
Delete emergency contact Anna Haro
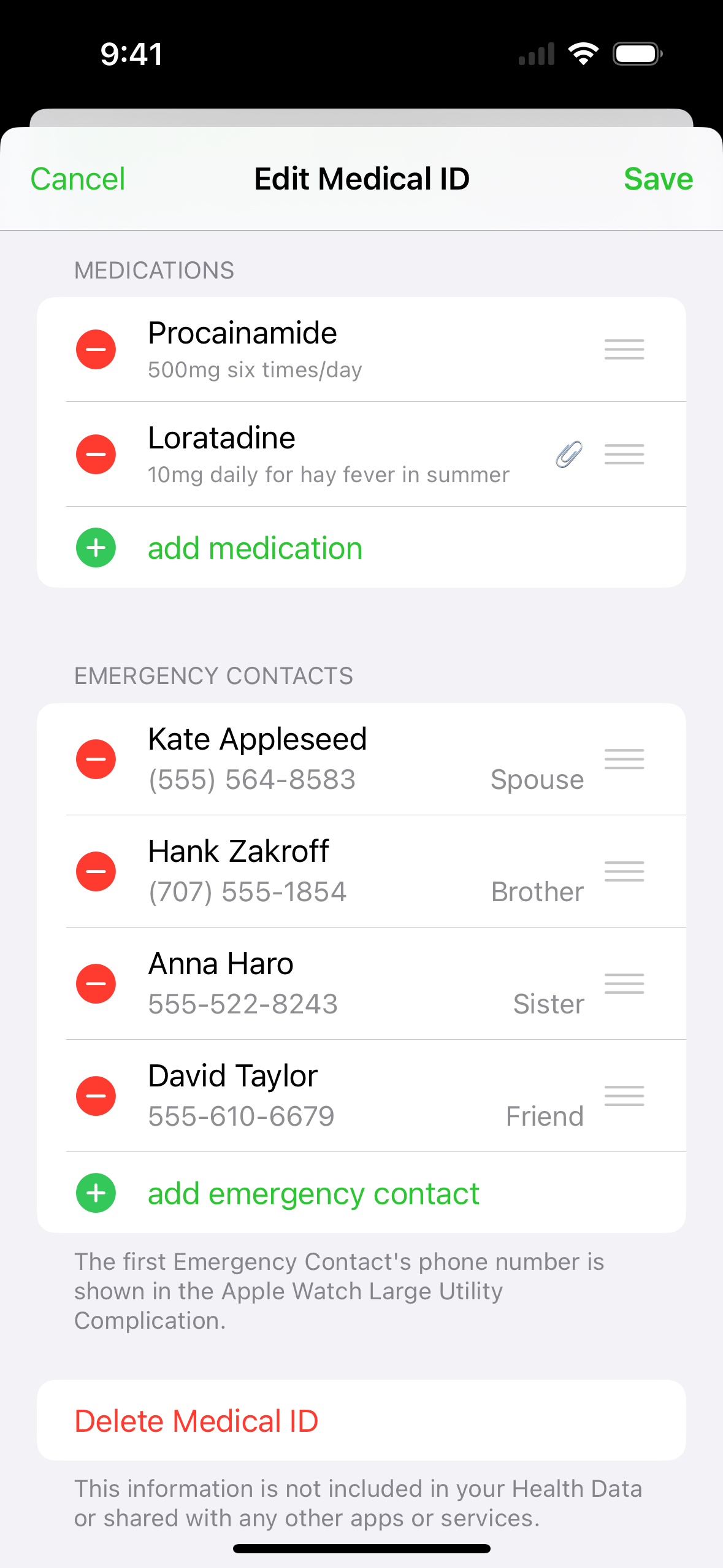(96, 984)
